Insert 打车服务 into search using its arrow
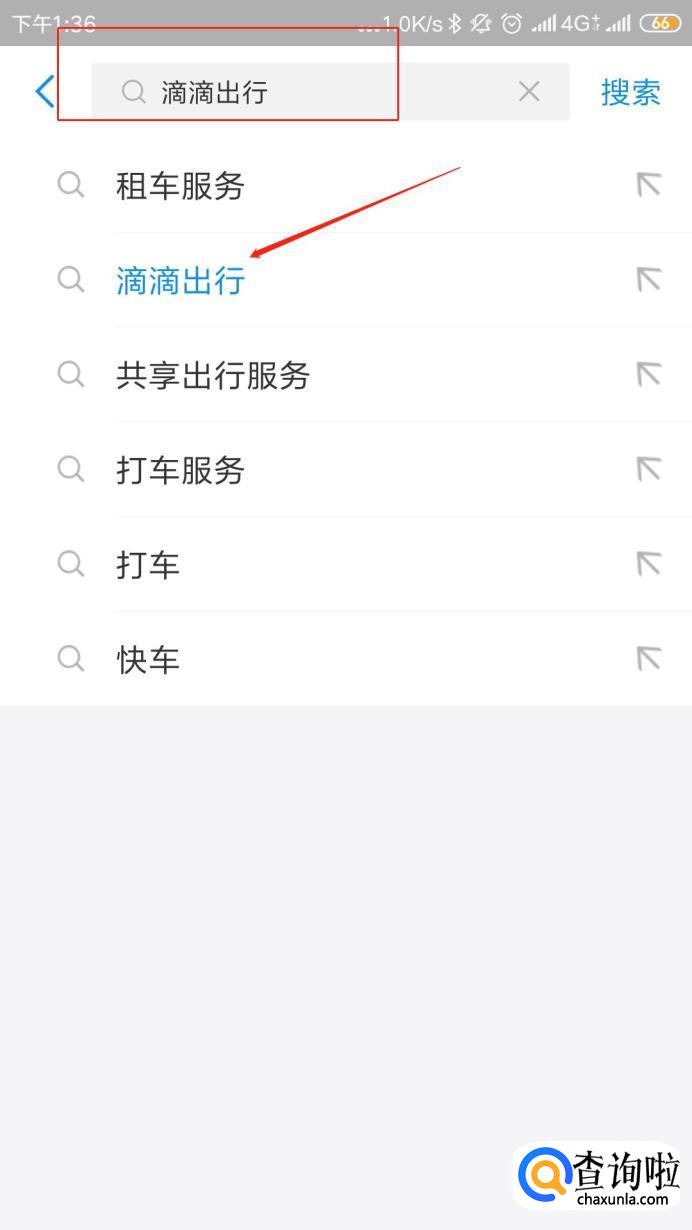Screen dimensions: 692x1230 [649, 470]
